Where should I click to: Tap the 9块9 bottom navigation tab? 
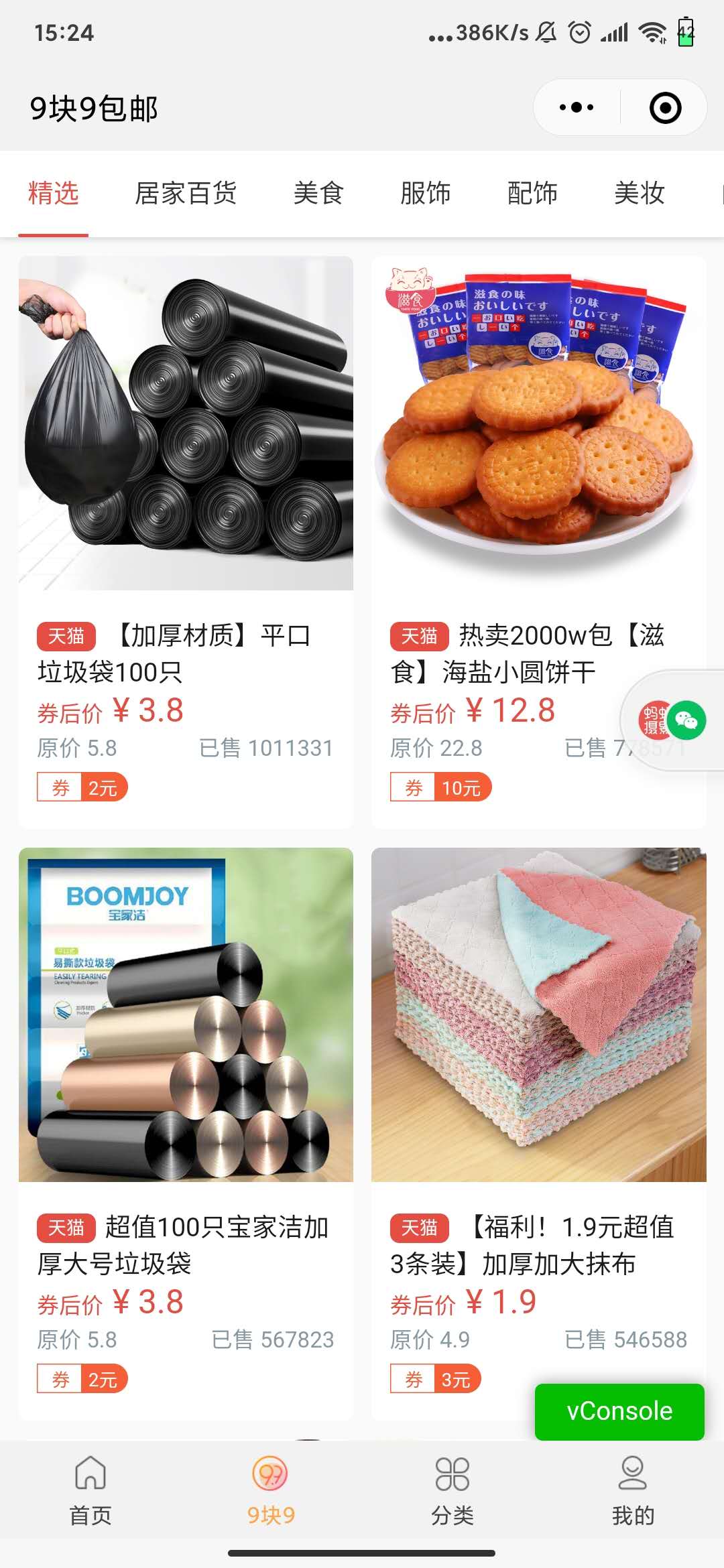(271, 1489)
